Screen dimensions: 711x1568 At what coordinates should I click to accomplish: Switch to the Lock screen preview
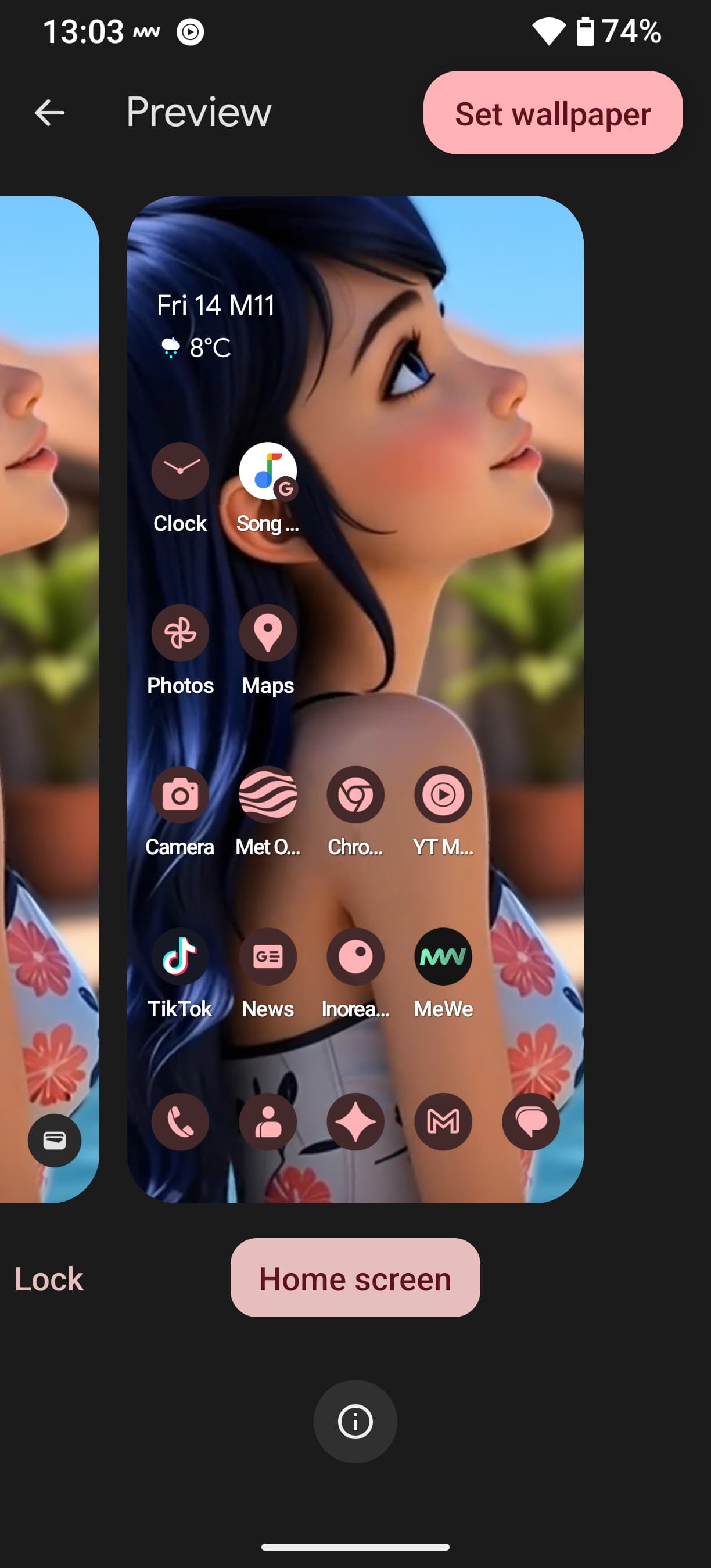point(49,1279)
